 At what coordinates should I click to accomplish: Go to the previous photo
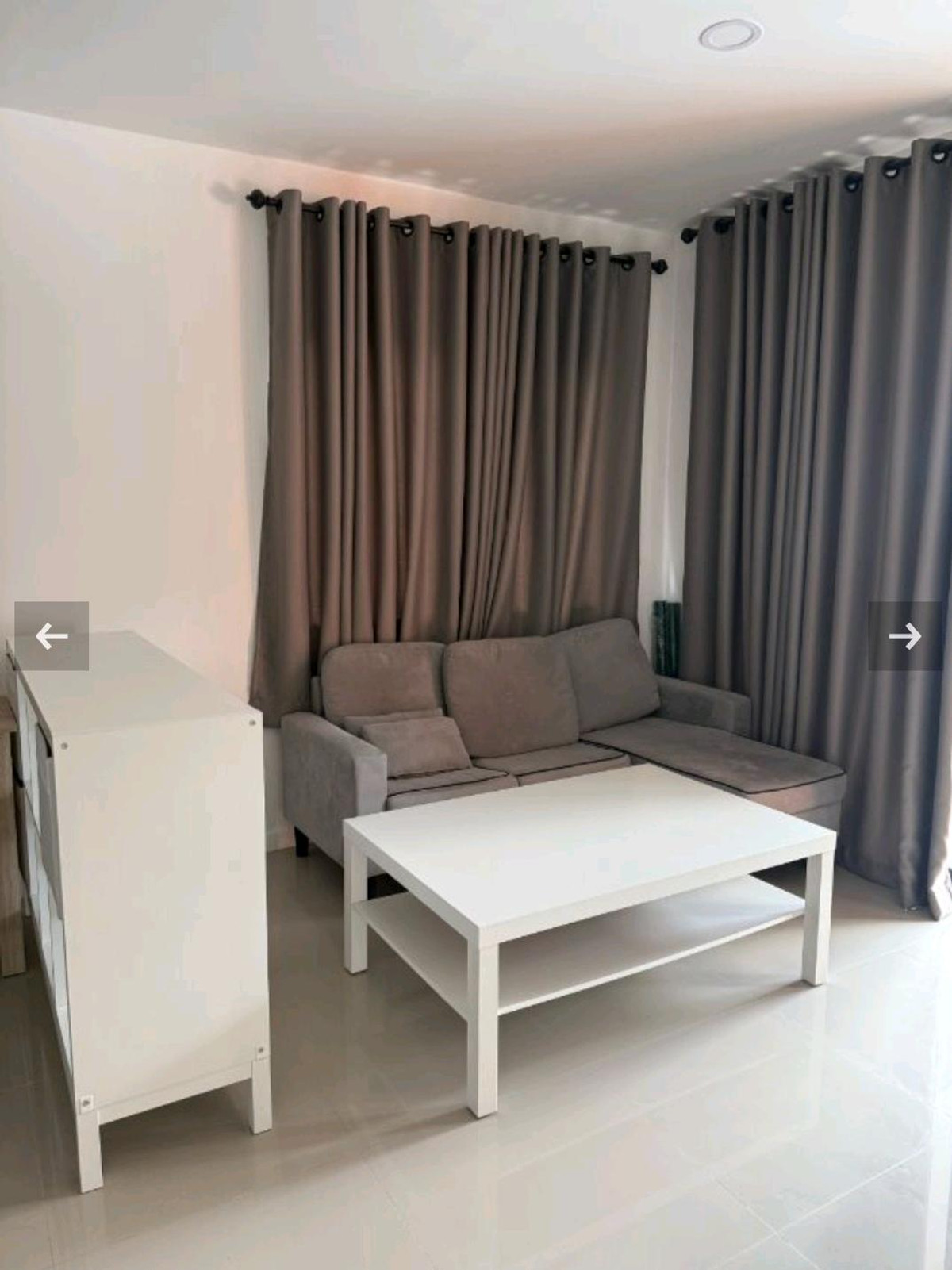point(52,635)
